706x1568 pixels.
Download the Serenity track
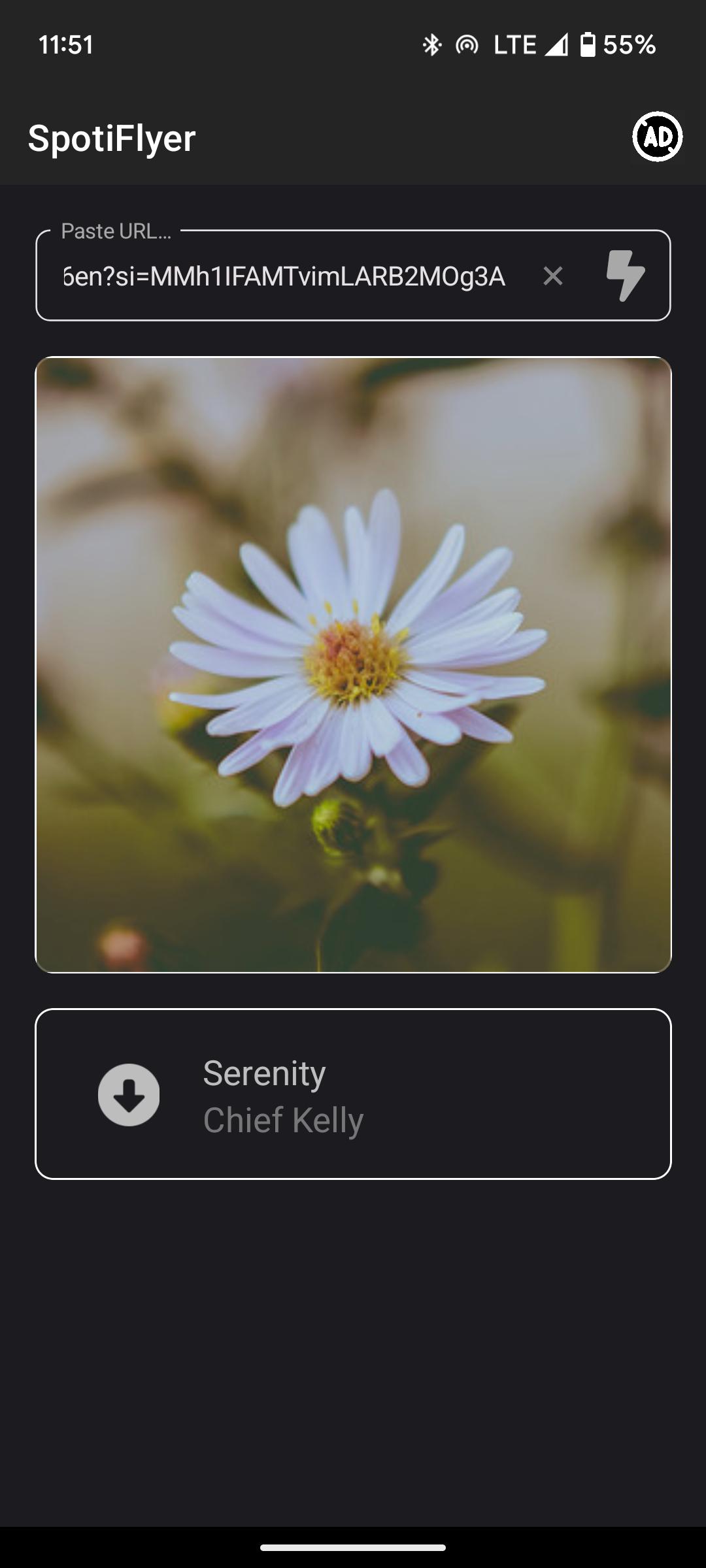(129, 1095)
